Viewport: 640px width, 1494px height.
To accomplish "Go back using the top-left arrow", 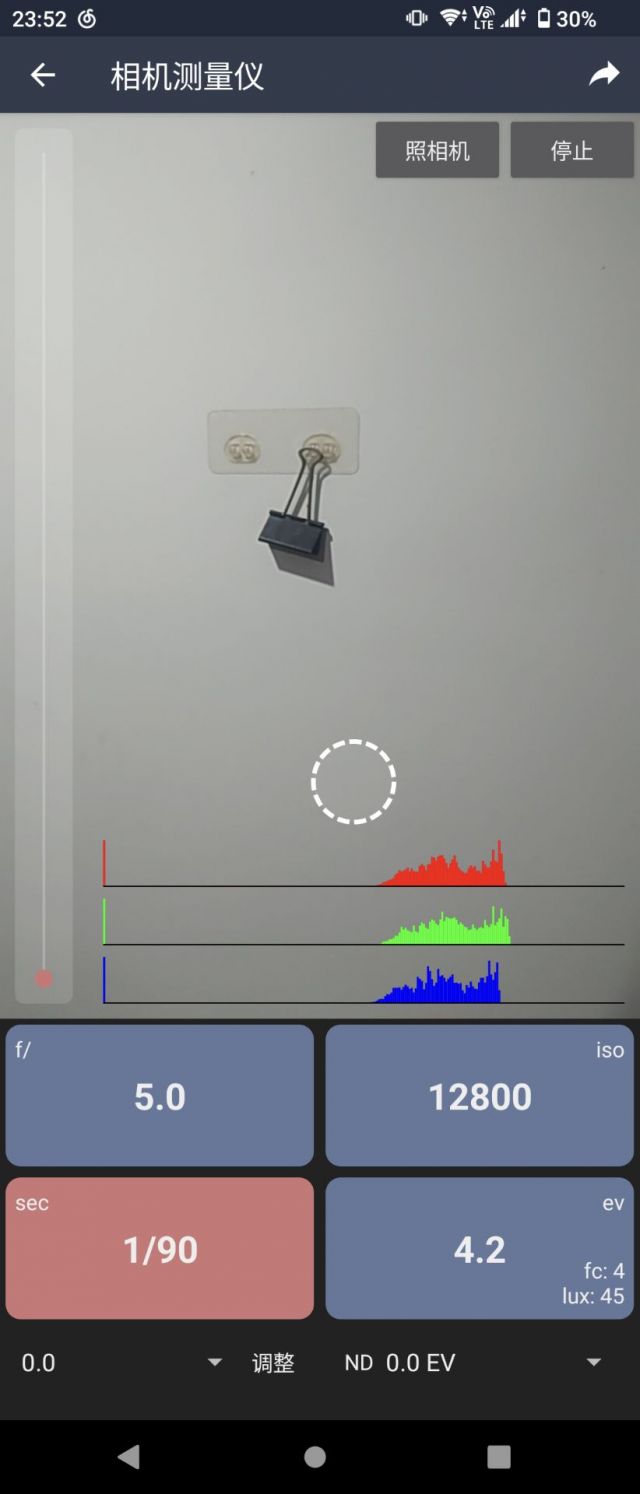I will [42, 75].
